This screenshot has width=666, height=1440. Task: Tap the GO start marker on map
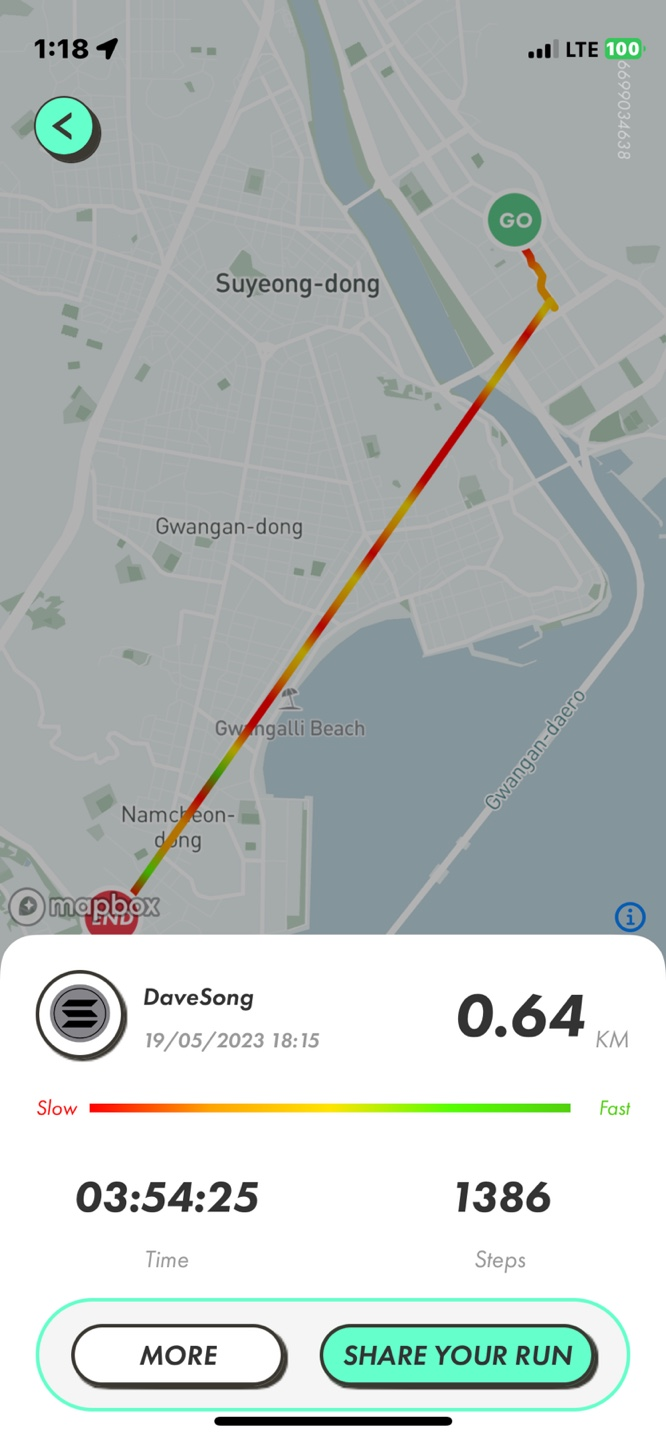(x=515, y=220)
